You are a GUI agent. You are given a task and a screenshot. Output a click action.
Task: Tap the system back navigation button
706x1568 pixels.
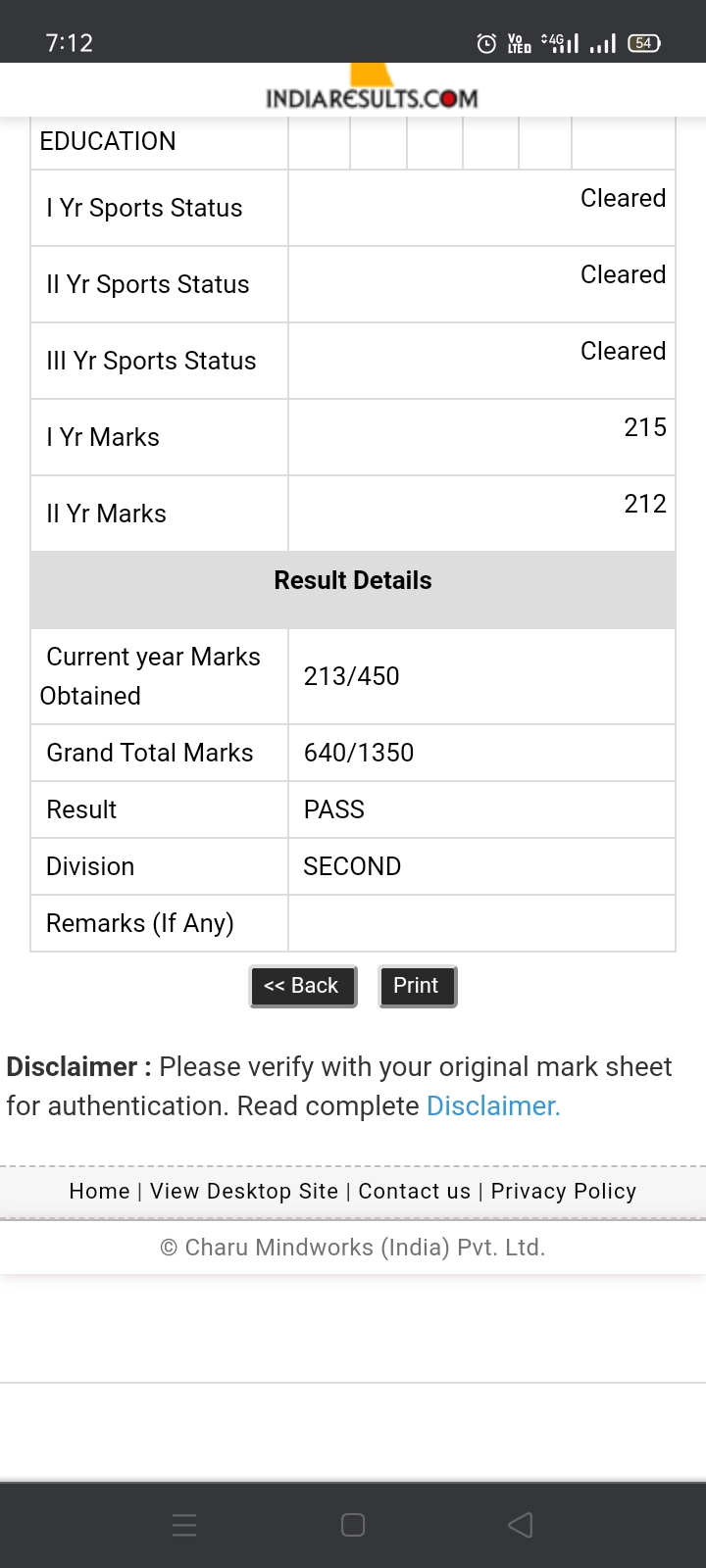[521, 1525]
